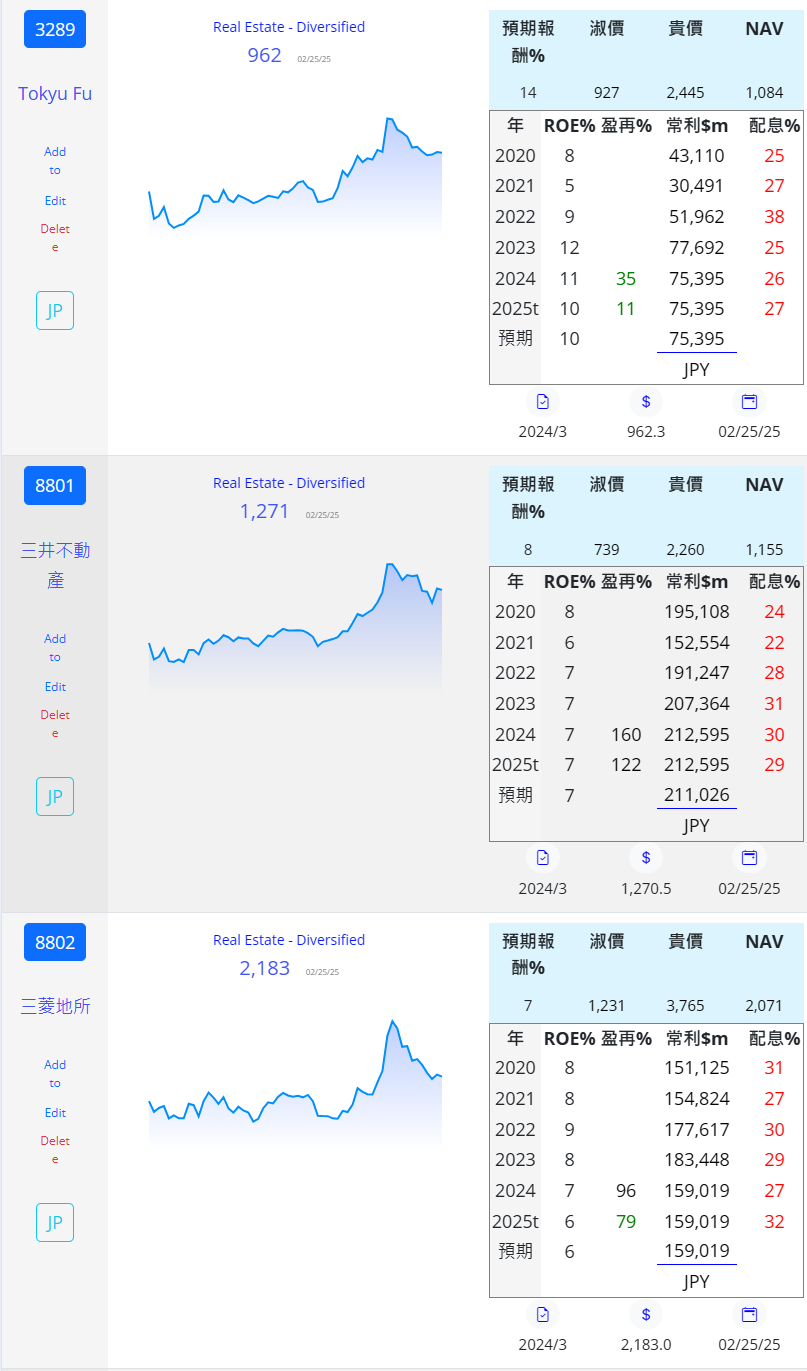Delete the 三井不動產 entry

(55, 724)
